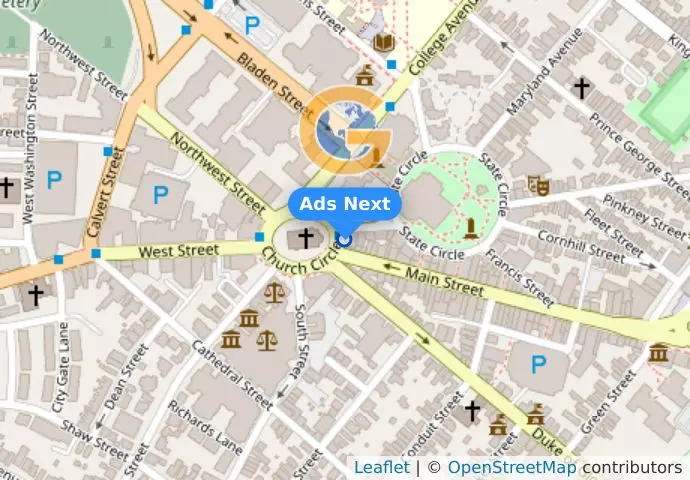The height and width of the screenshot is (480, 690).
Task: Tap the Ads Next location popup
Action: point(345,204)
